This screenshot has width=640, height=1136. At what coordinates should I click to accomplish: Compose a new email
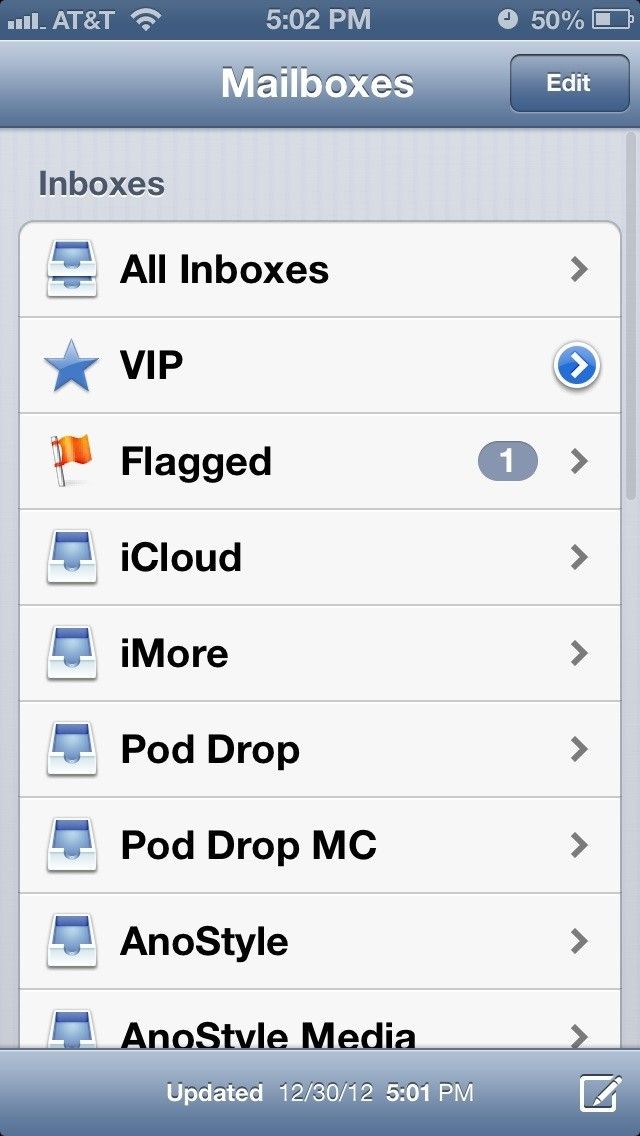[600, 1093]
